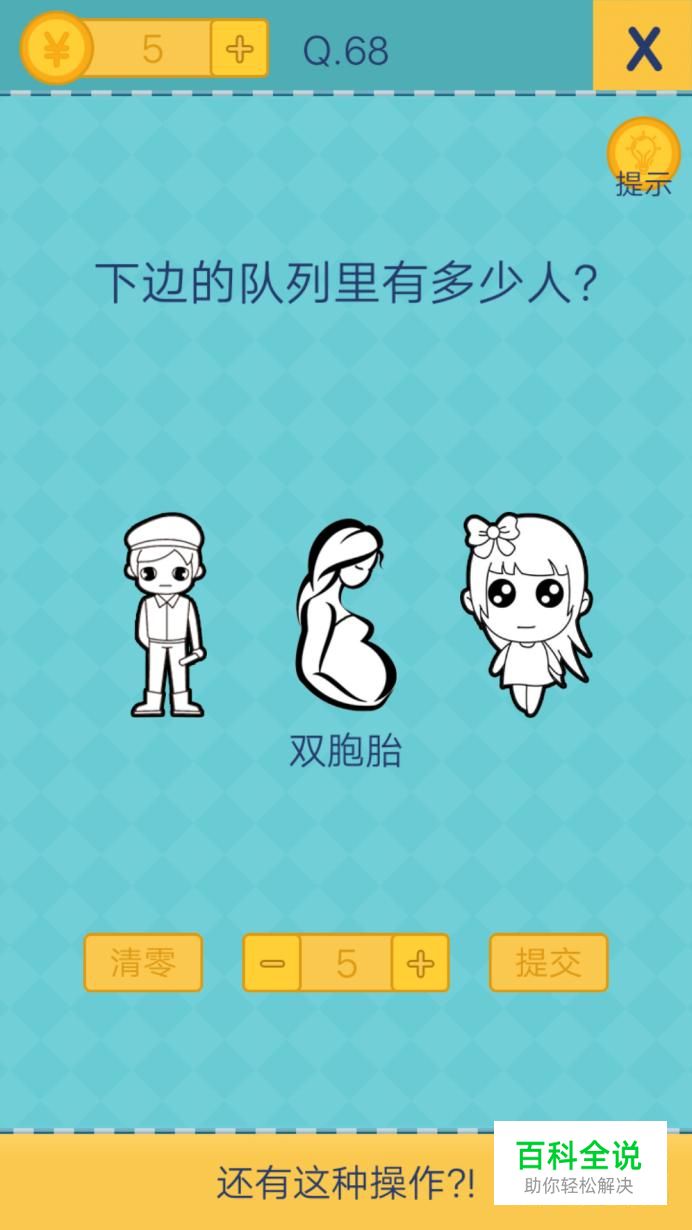Increase the answer number by one
Viewport: 692px width, 1230px height.
[x=420, y=964]
